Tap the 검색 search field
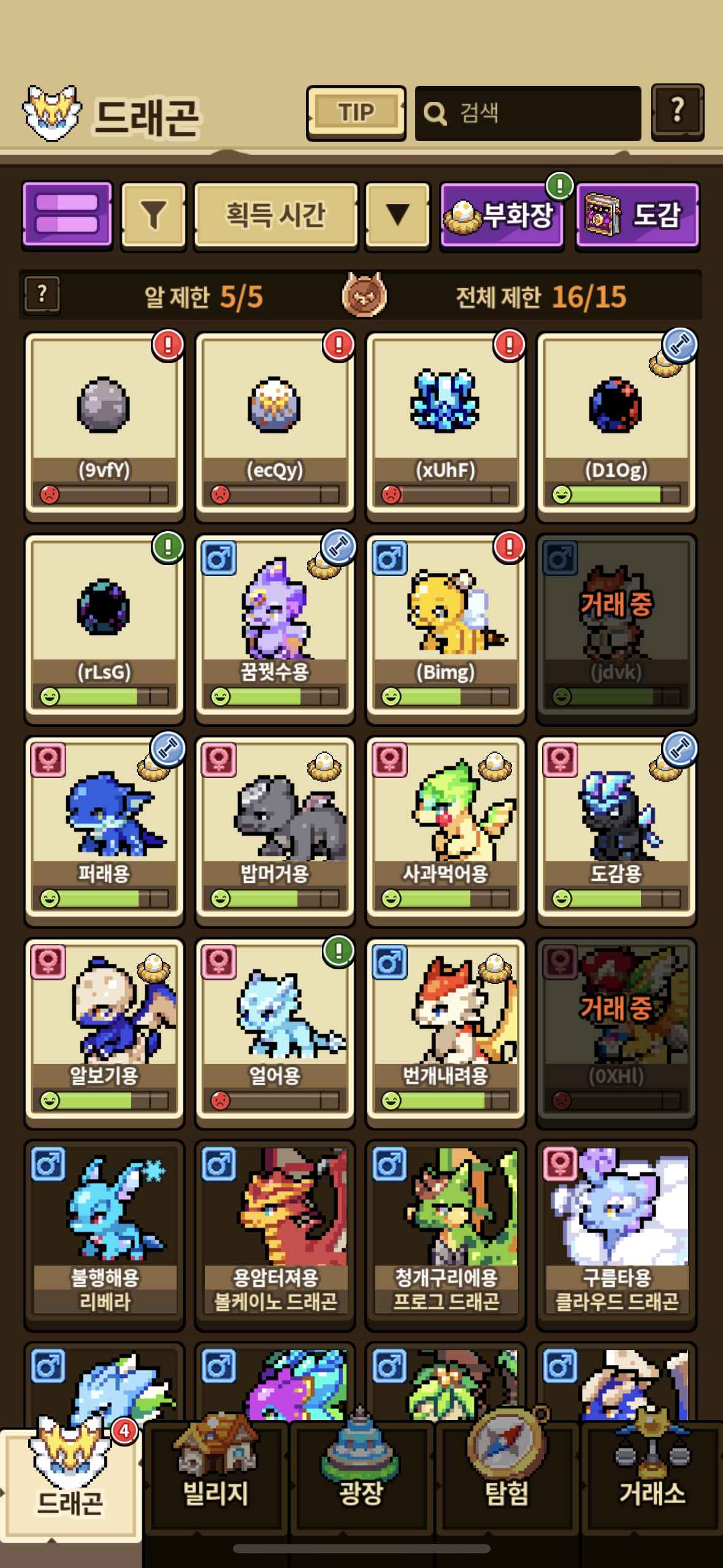Screen dimensions: 723x1568 click(528, 113)
